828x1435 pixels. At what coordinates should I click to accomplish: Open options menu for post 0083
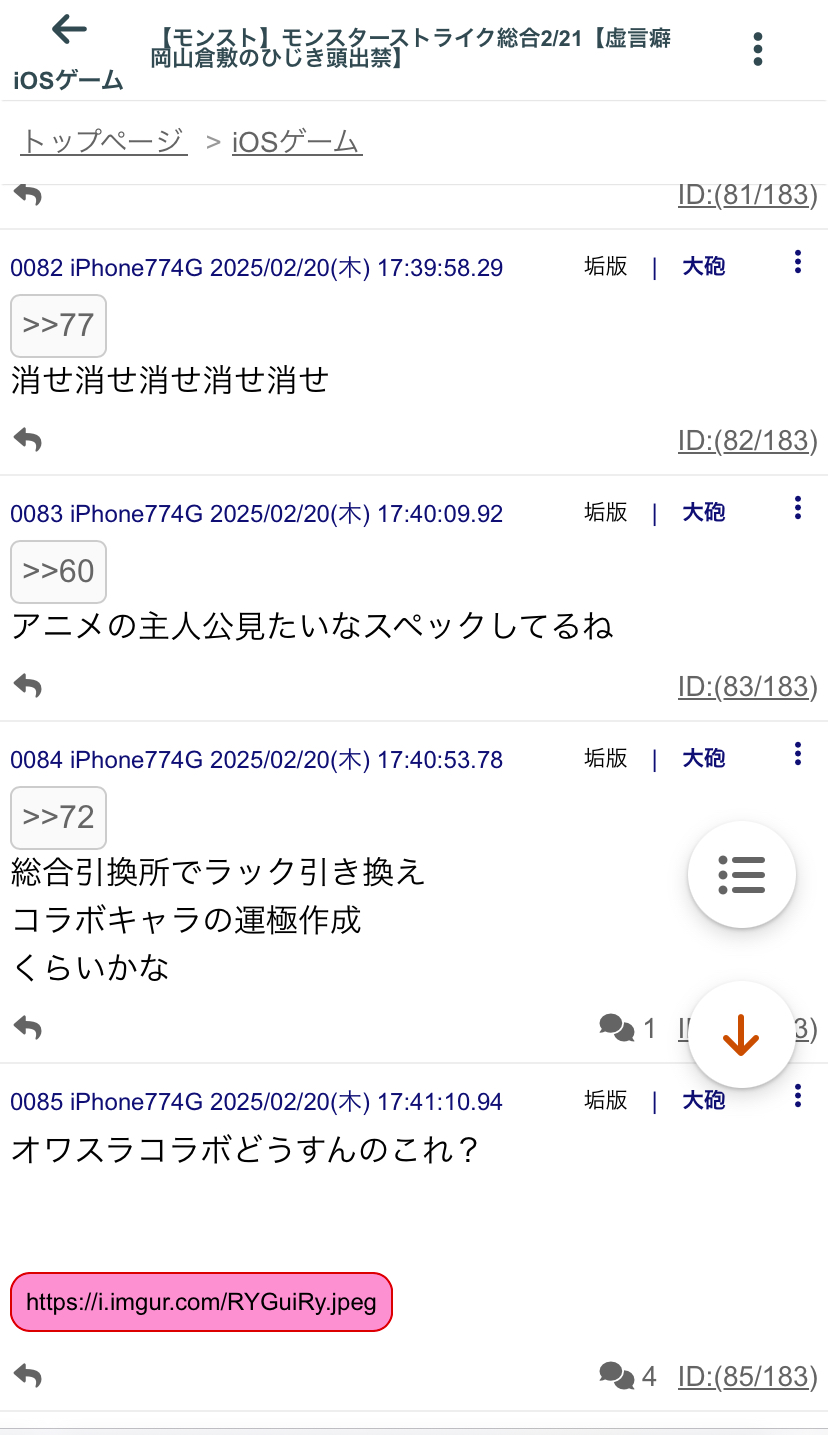[797, 509]
